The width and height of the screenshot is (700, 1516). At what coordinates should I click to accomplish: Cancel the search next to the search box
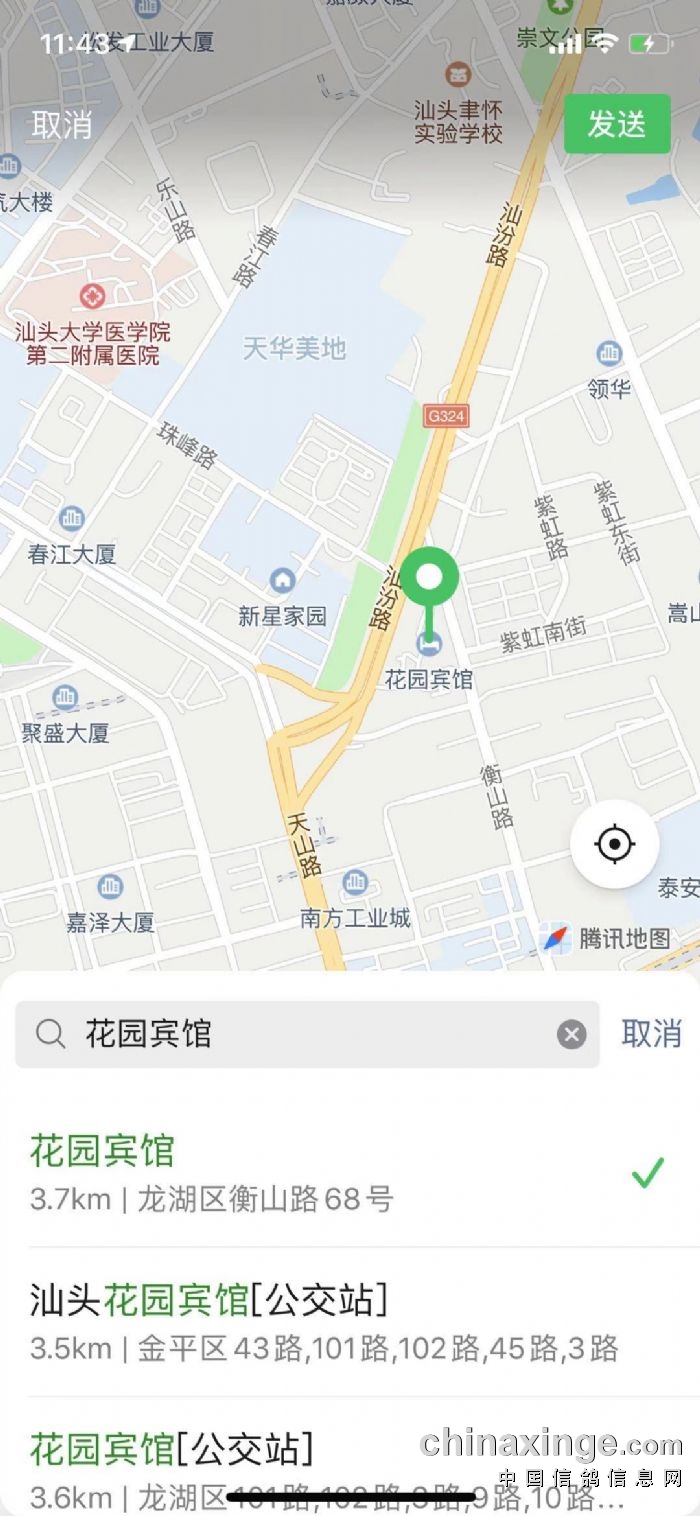point(651,1034)
